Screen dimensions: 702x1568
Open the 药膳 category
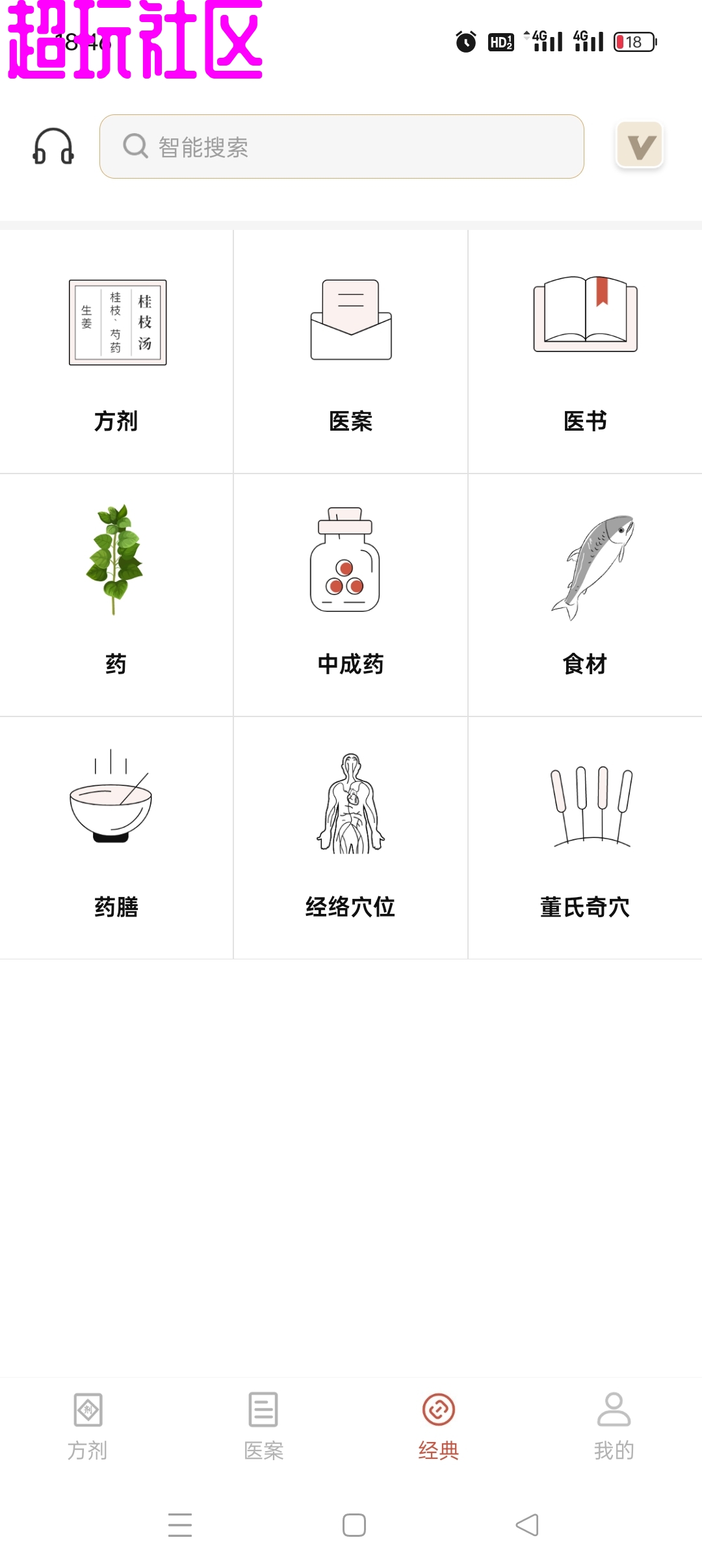pos(116,838)
